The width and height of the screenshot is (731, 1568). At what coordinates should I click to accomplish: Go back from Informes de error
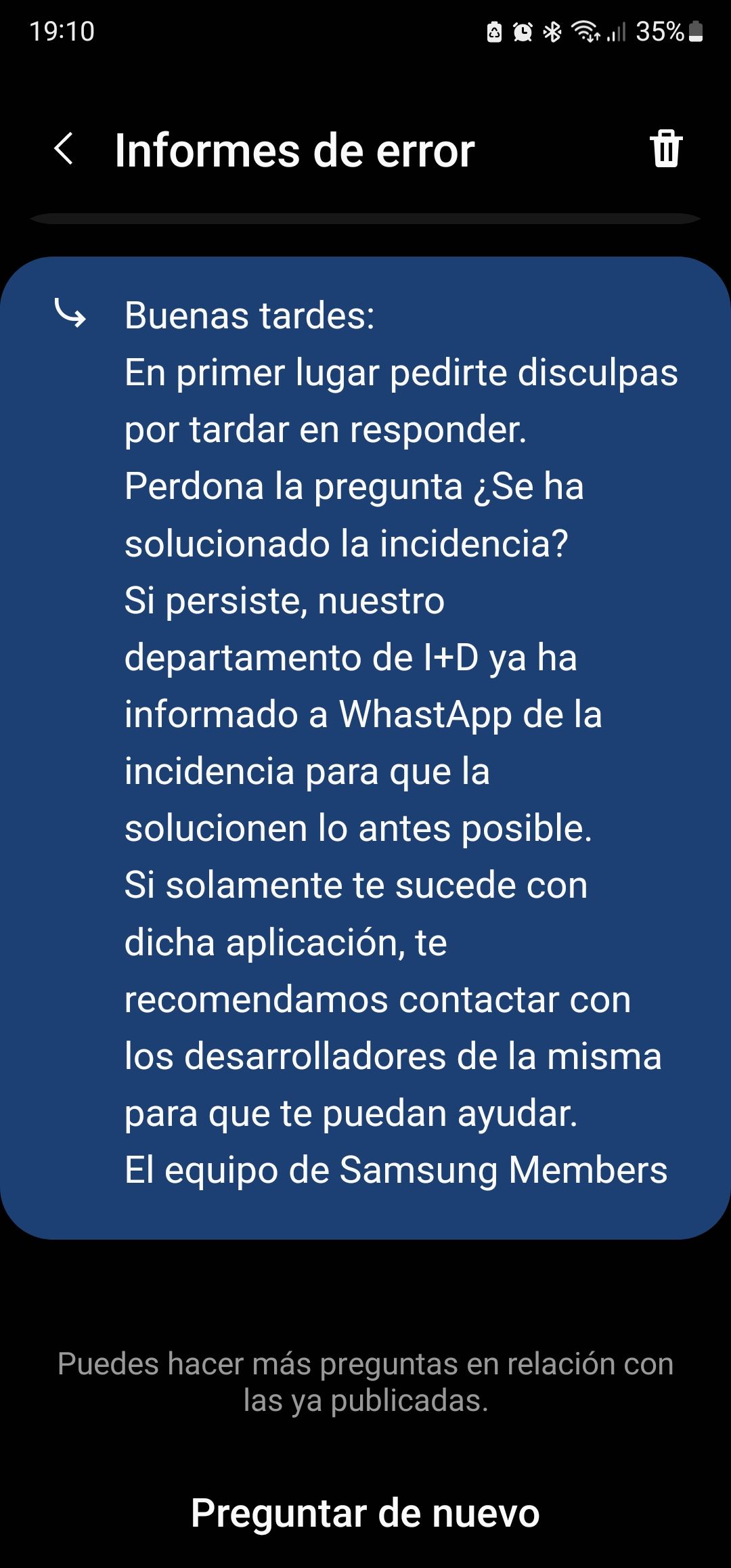64,149
